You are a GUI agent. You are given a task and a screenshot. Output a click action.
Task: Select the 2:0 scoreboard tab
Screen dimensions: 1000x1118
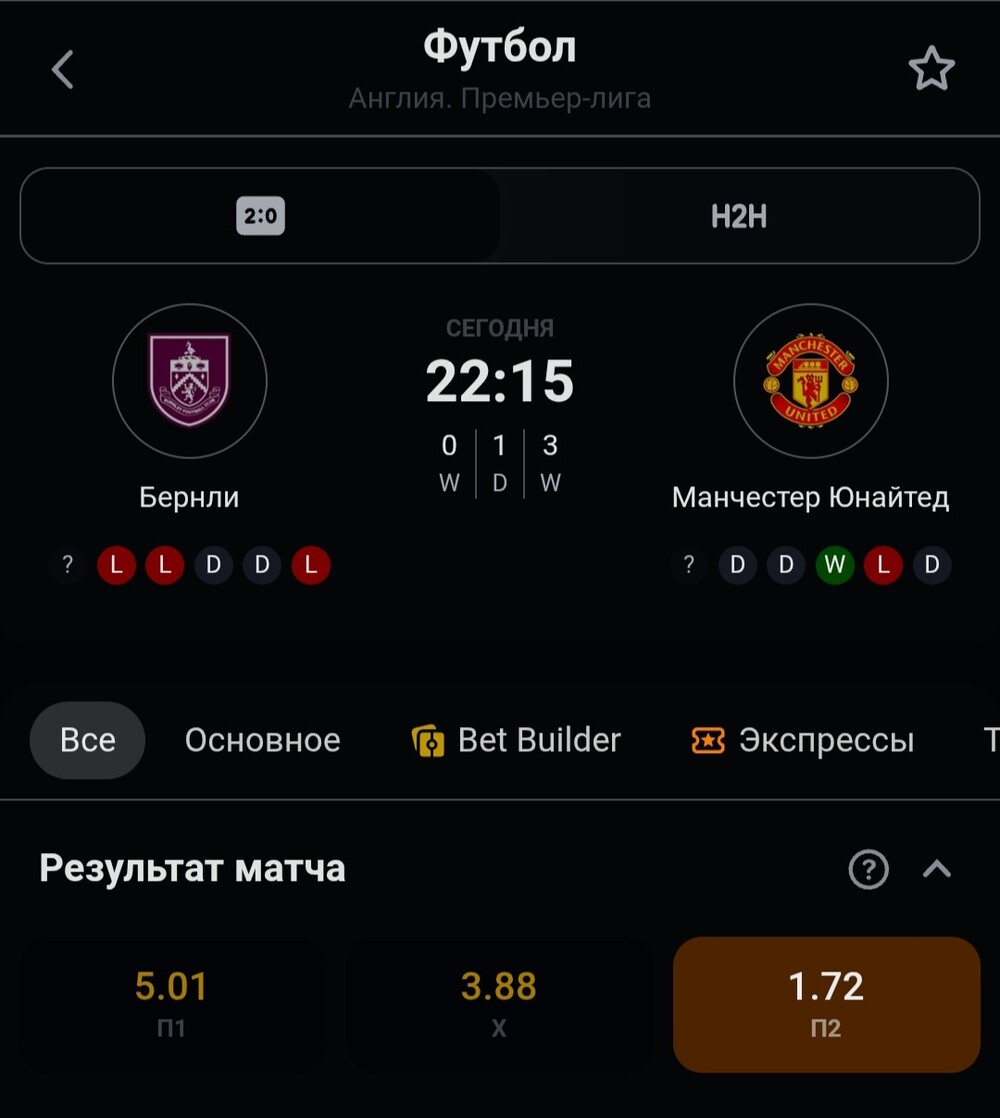click(260, 216)
